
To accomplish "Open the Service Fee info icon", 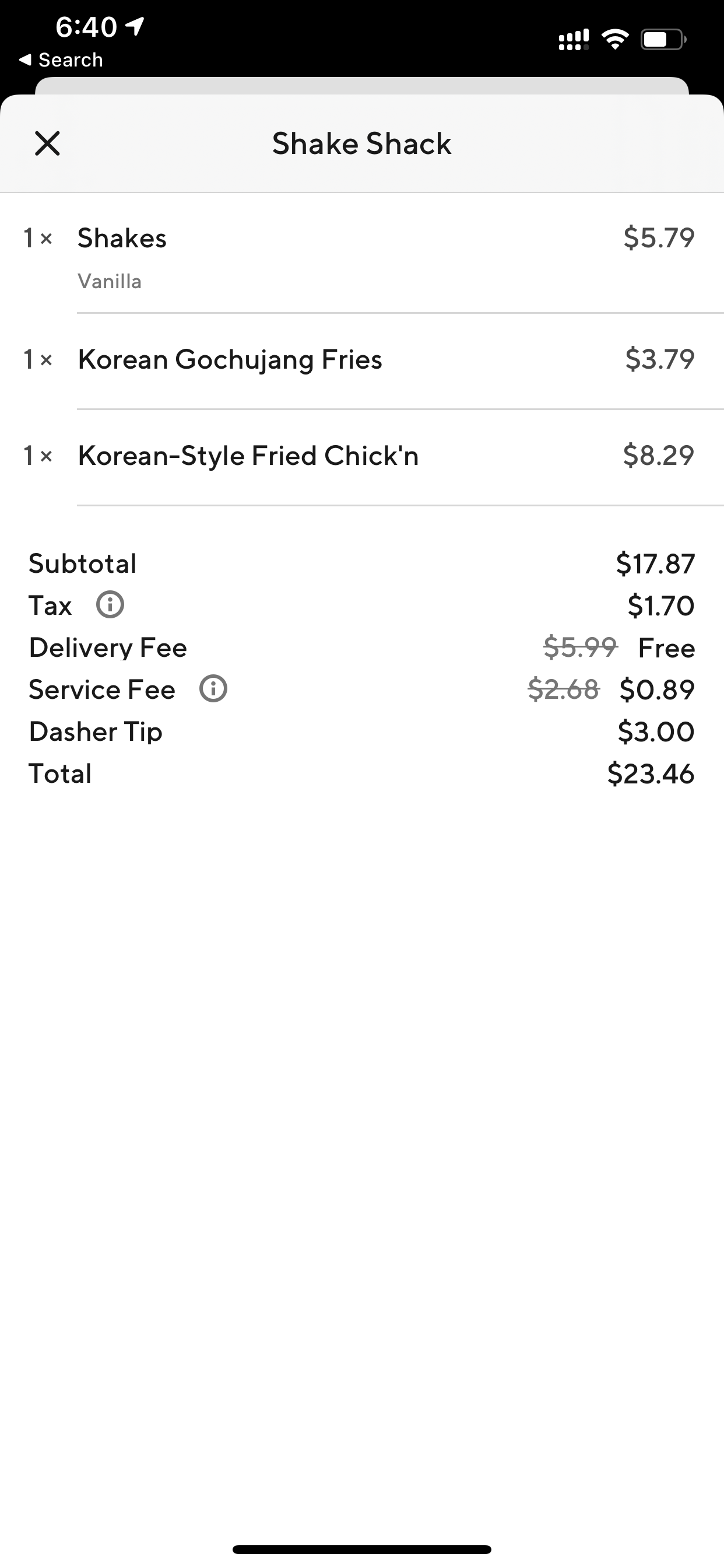I will (213, 689).
